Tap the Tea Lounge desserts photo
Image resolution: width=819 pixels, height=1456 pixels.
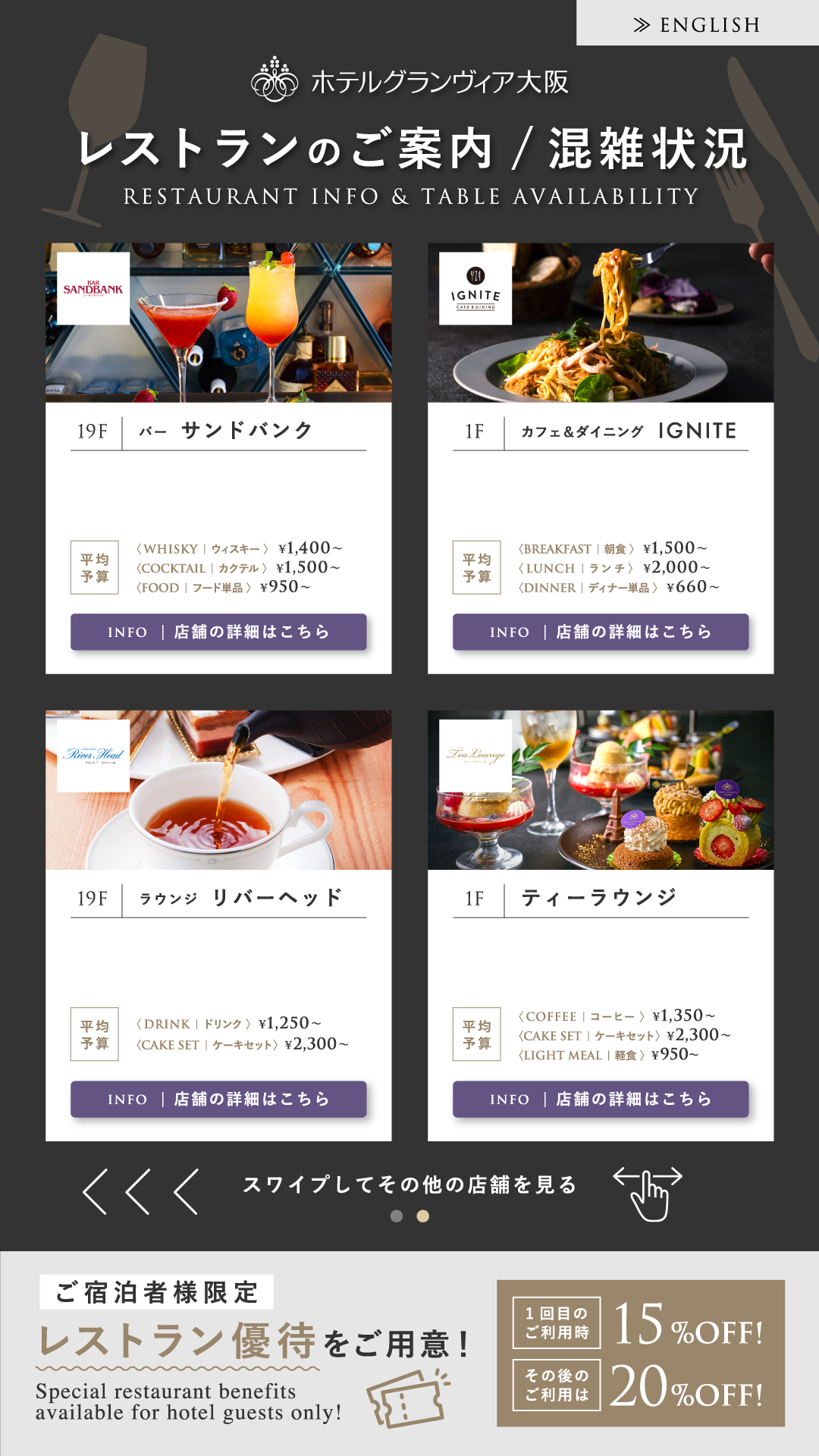(601, 789)
